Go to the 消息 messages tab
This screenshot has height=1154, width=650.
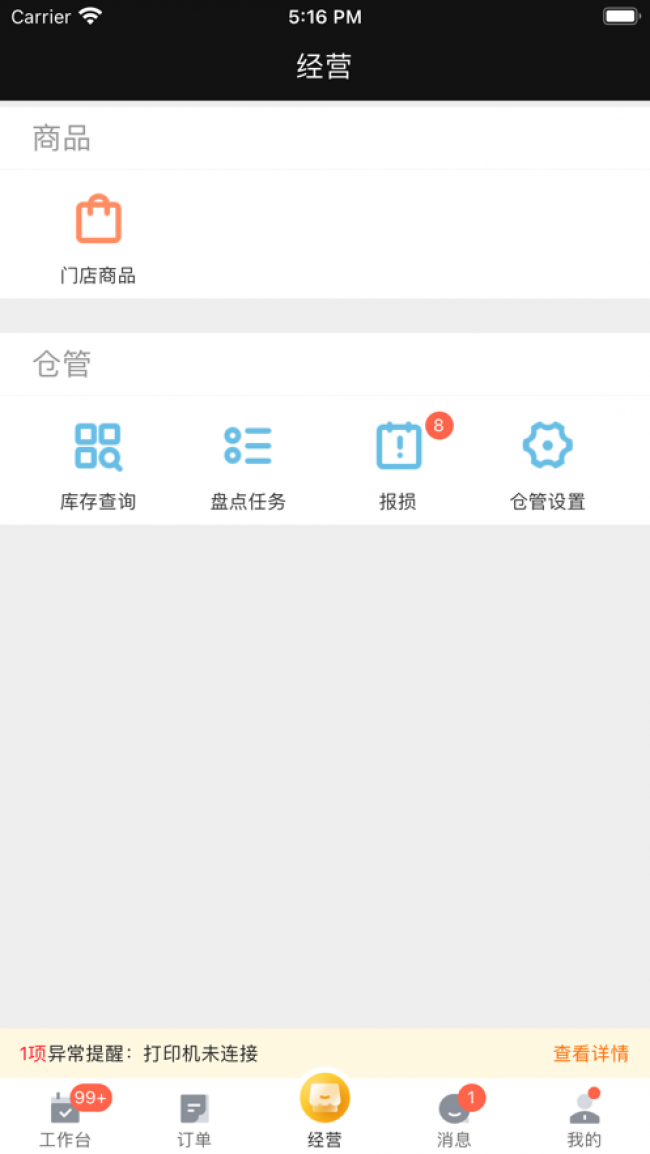click(x=454, y=1118)
